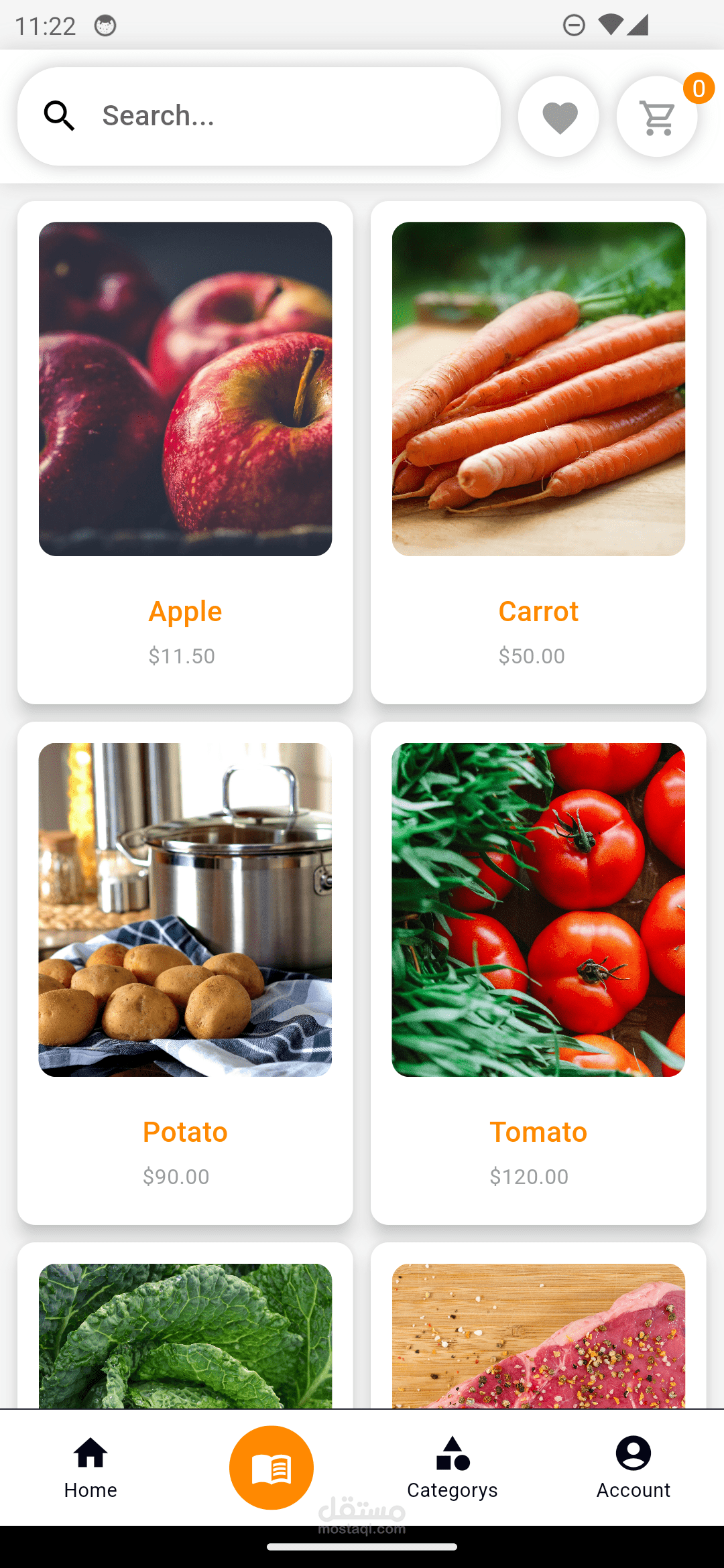Open the favorites heart icon

tap(558, 117)
